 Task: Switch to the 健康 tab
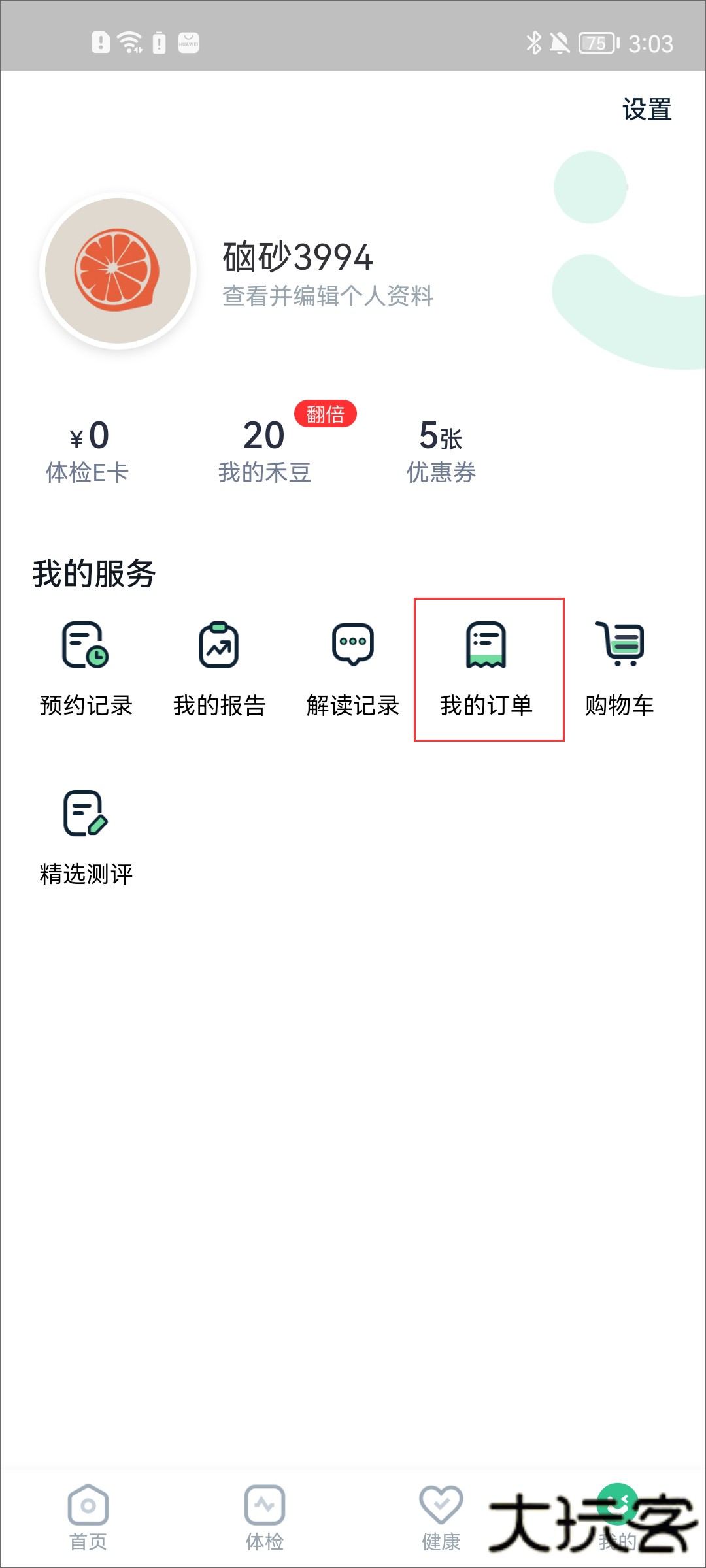tap(441, 1518)
